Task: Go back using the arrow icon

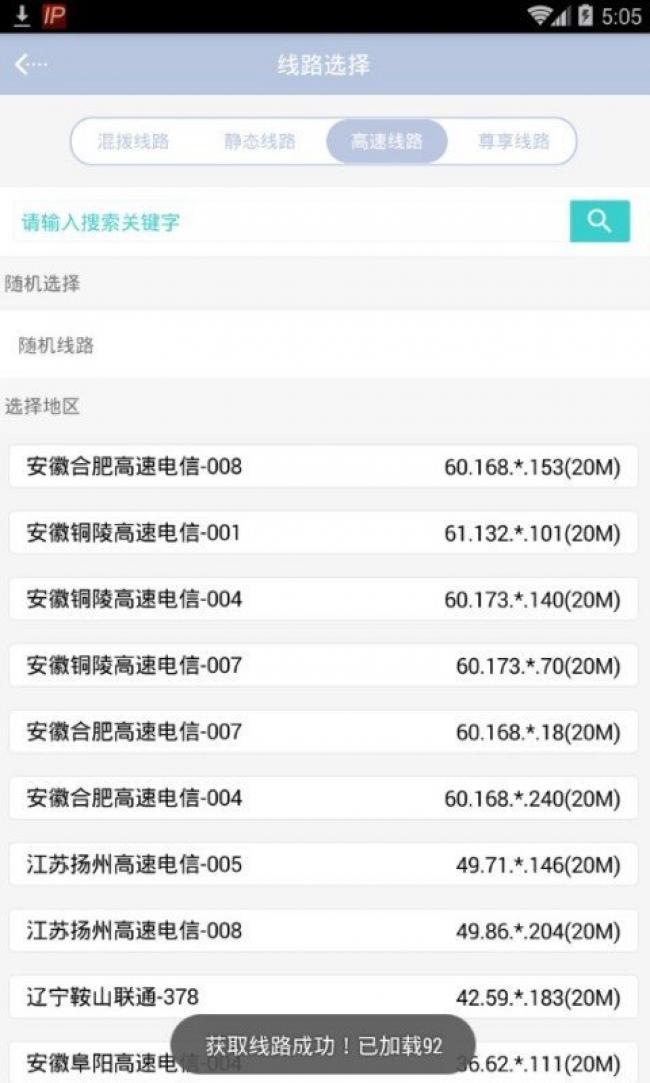Action: click(30, 65)
